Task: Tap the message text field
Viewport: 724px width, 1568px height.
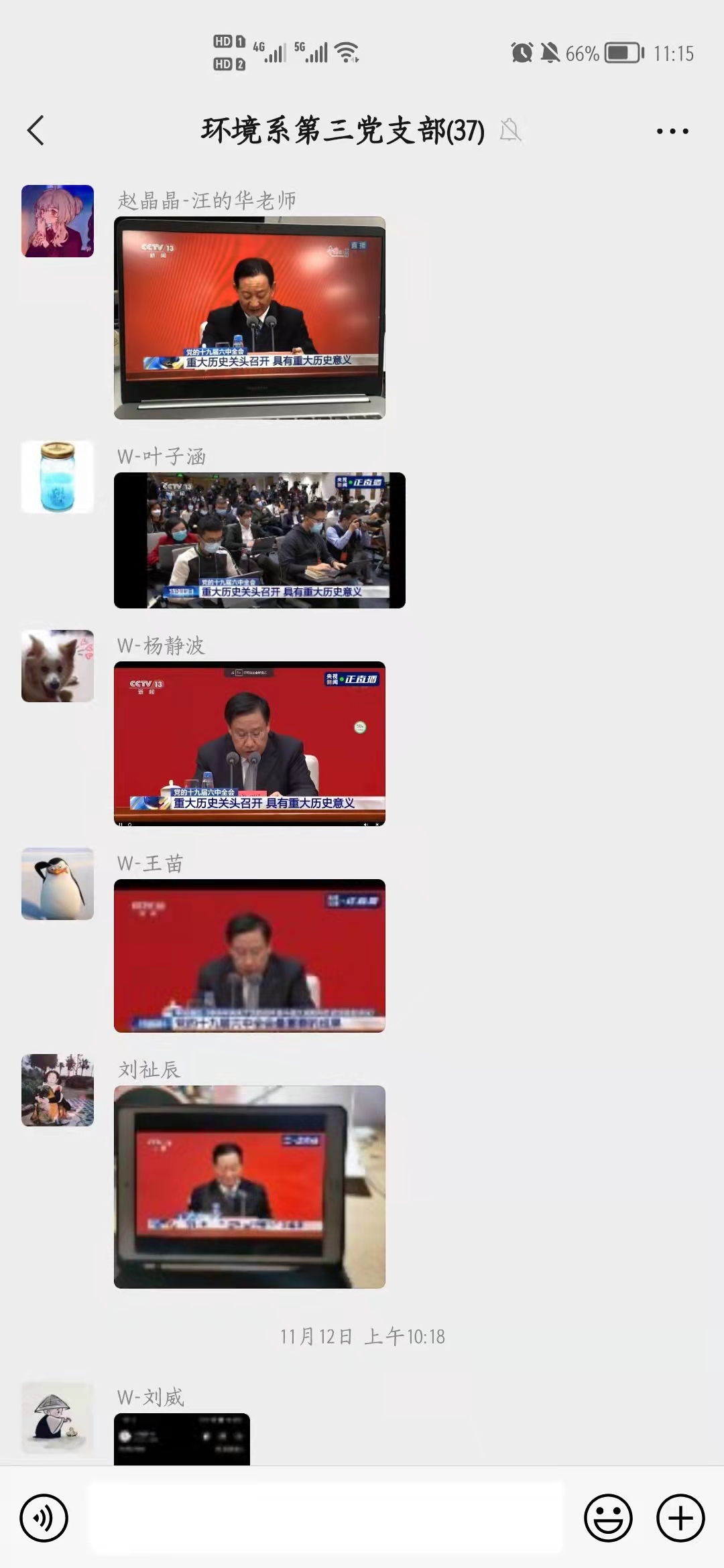Action: point(327,1518)
